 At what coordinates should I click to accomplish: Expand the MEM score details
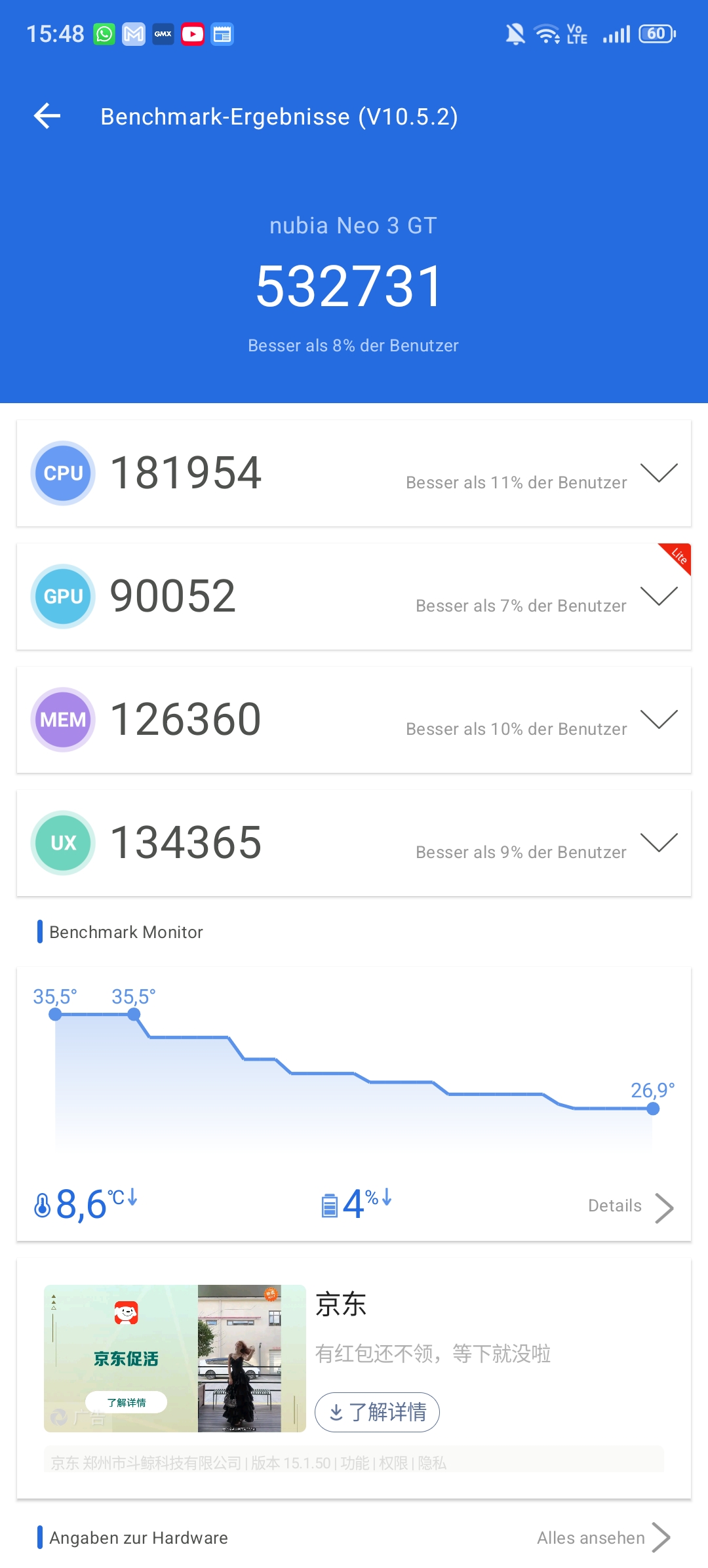[658, 719]
